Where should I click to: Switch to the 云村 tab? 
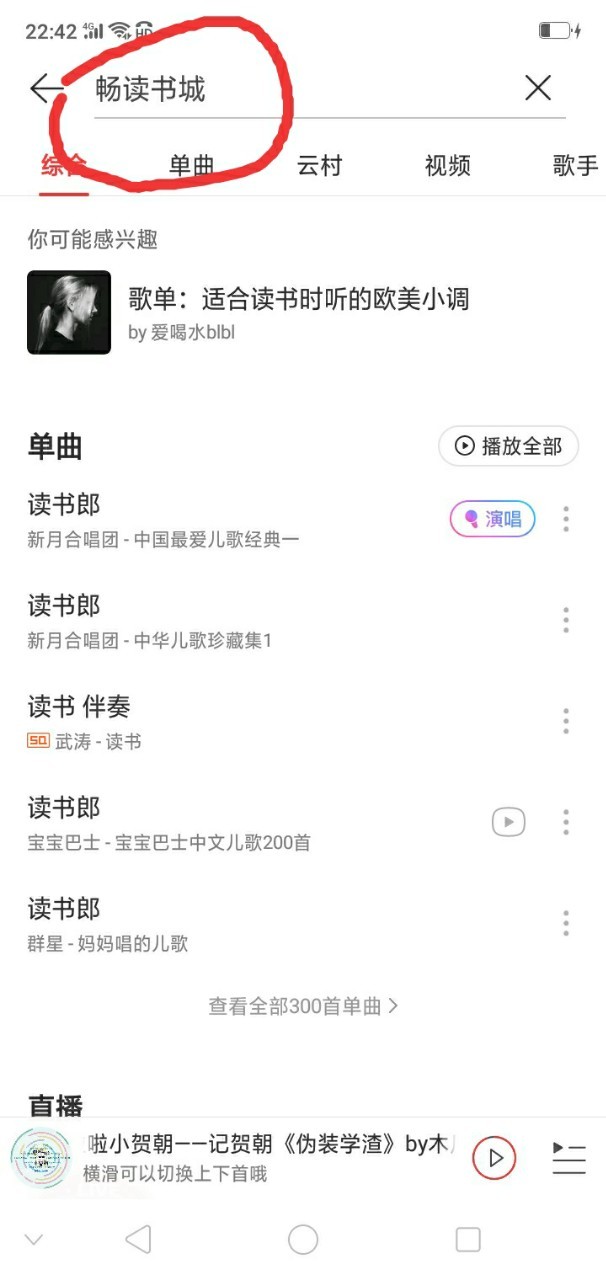(319, 166)
